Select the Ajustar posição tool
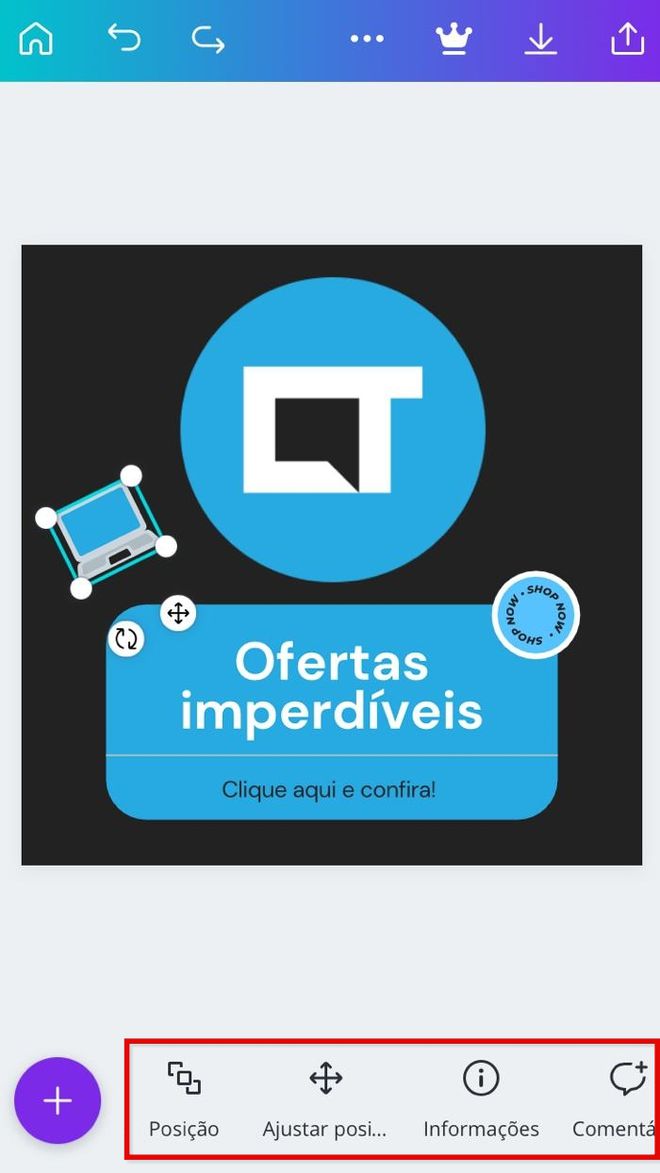The width and height of the screenshot is (660, 1173). (325, 1099)
